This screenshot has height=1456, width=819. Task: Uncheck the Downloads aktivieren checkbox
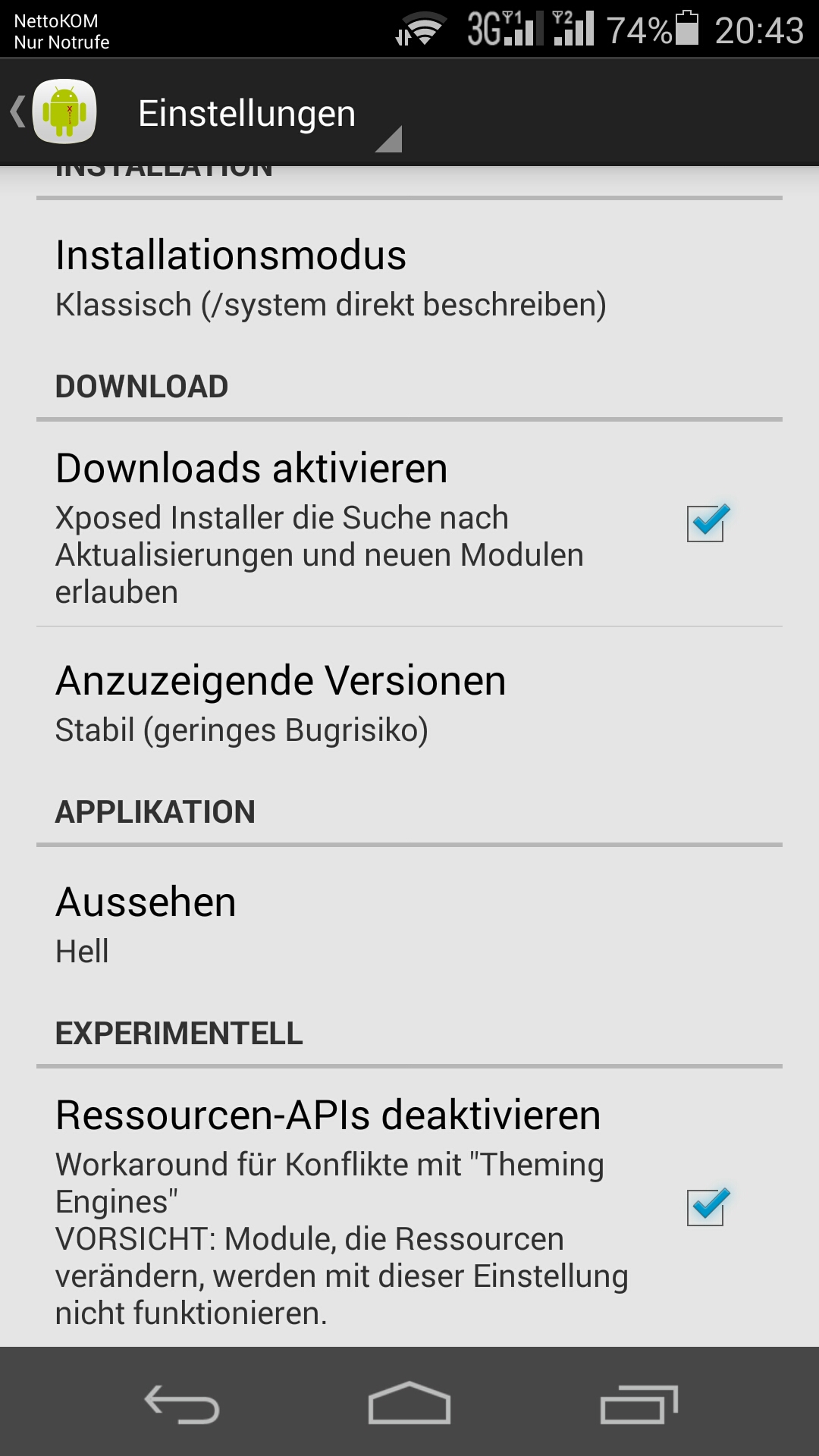707,523
